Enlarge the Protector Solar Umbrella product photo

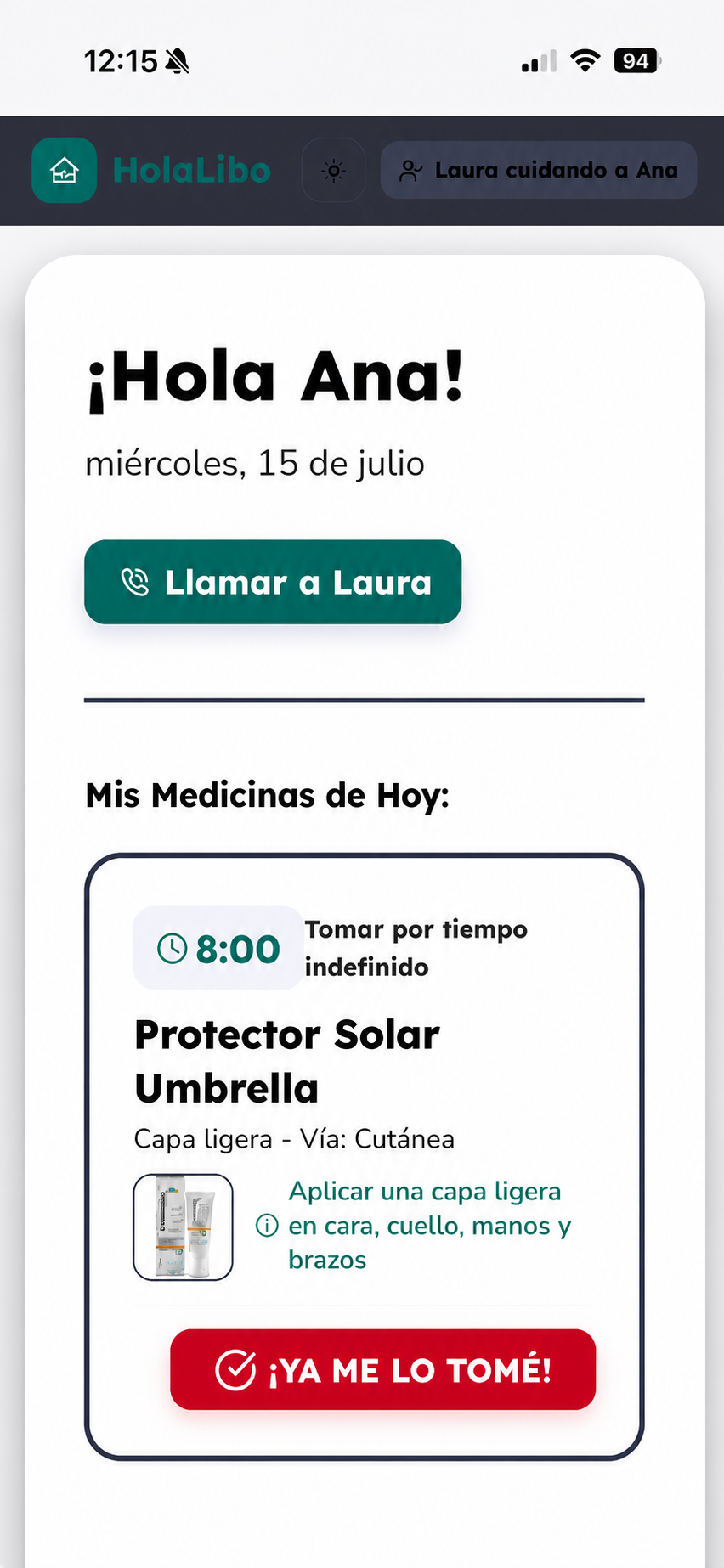pos(183,1227)
